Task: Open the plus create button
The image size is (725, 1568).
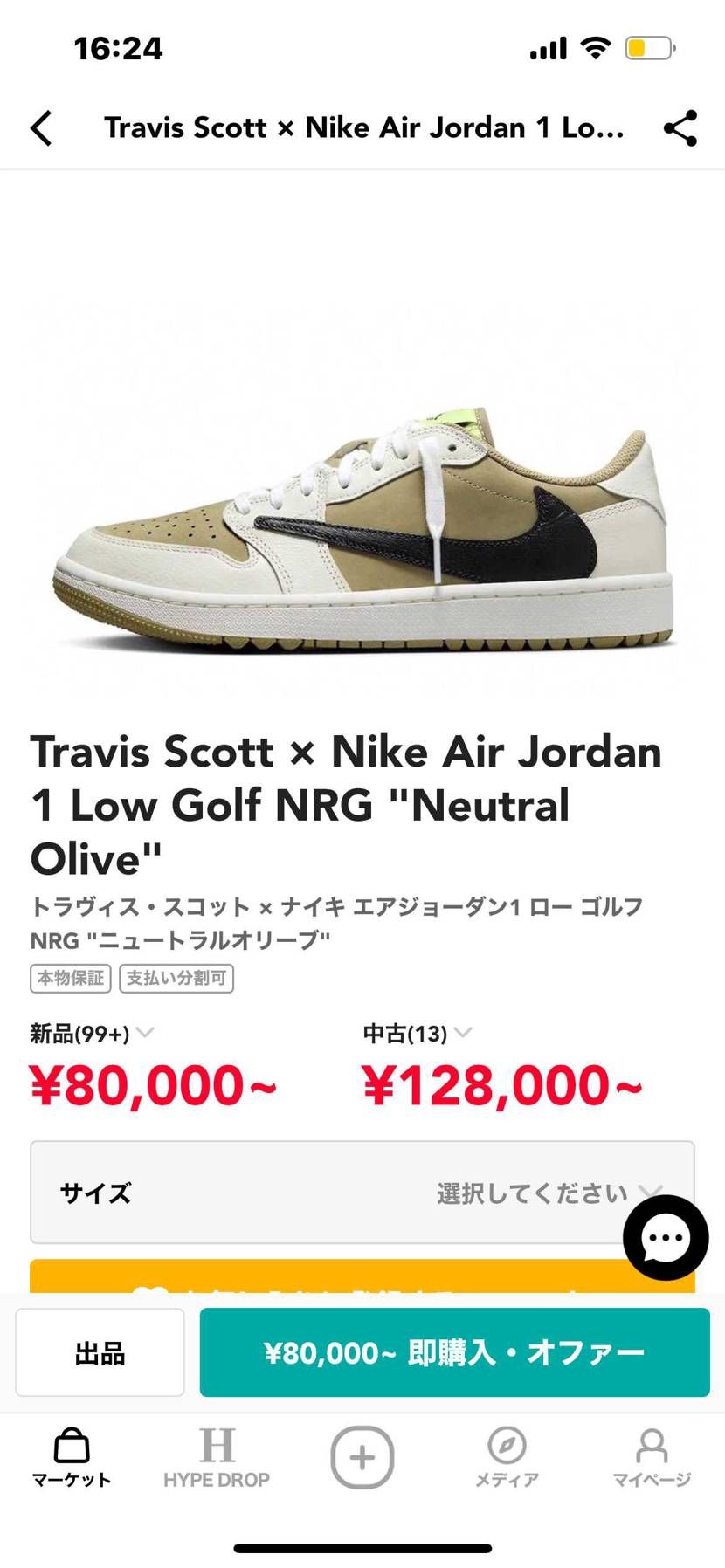Action: pyautogui.click(x=362, y=1457)
